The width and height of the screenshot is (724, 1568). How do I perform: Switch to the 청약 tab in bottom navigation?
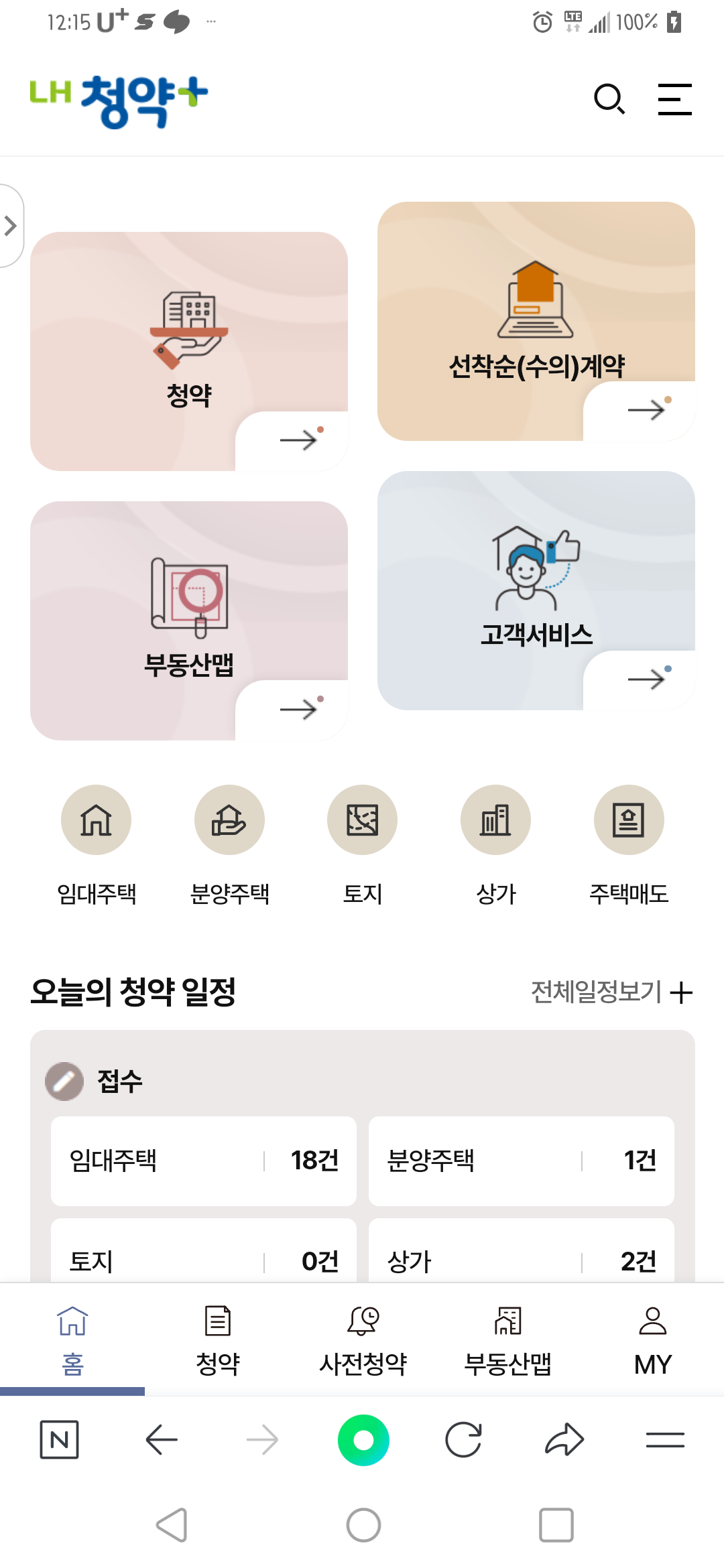[x=217, y=1337]
